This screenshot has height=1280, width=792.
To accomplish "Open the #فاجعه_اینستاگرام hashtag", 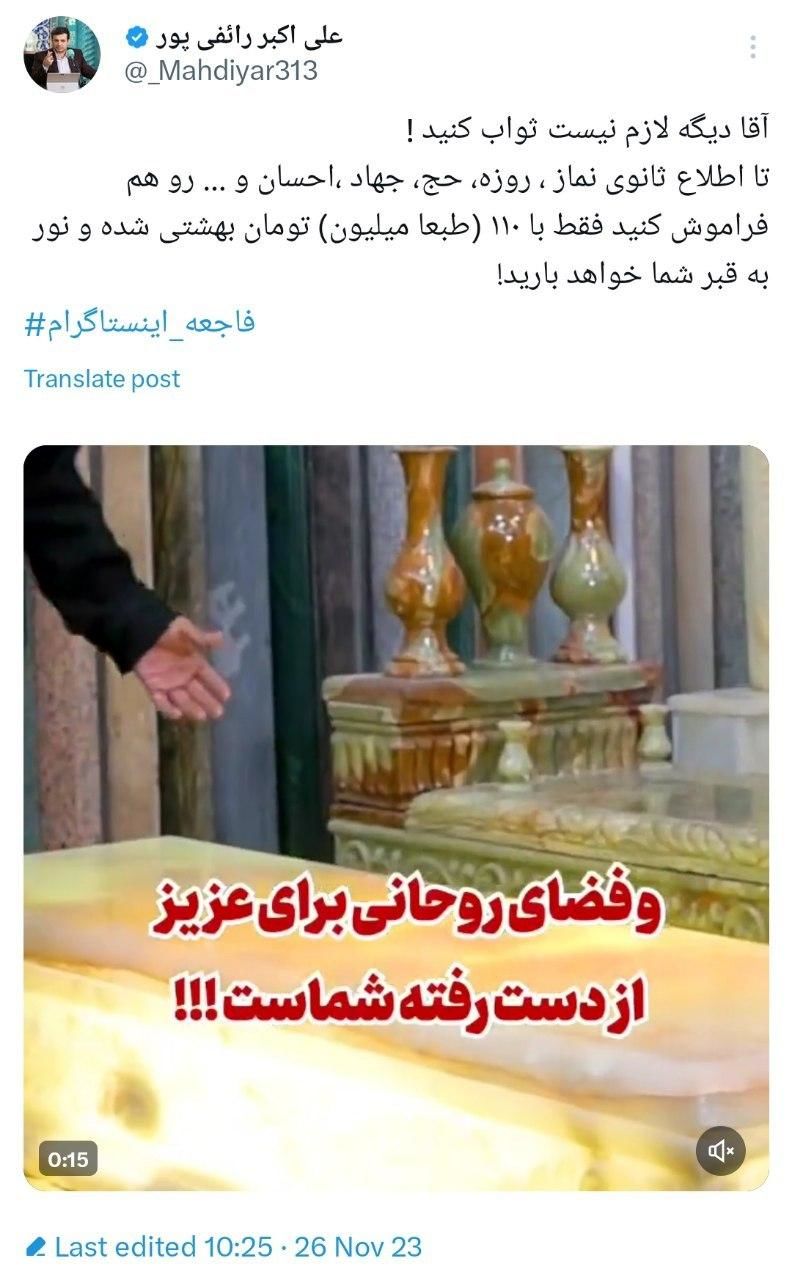I will coord(139,323).
